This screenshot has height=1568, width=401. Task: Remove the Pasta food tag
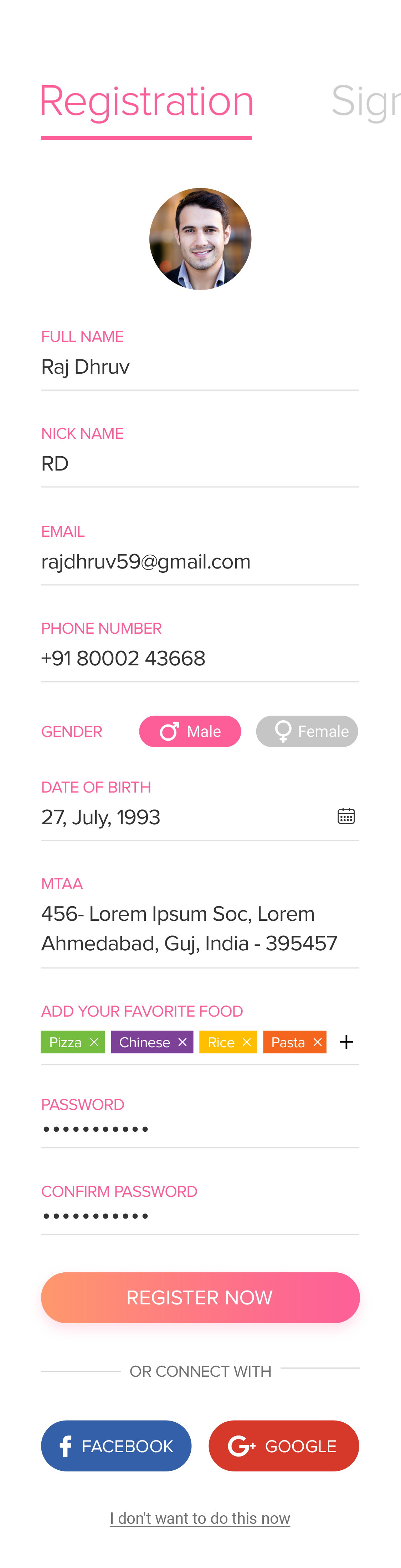pyautogui.click(x=318, y=1042)
